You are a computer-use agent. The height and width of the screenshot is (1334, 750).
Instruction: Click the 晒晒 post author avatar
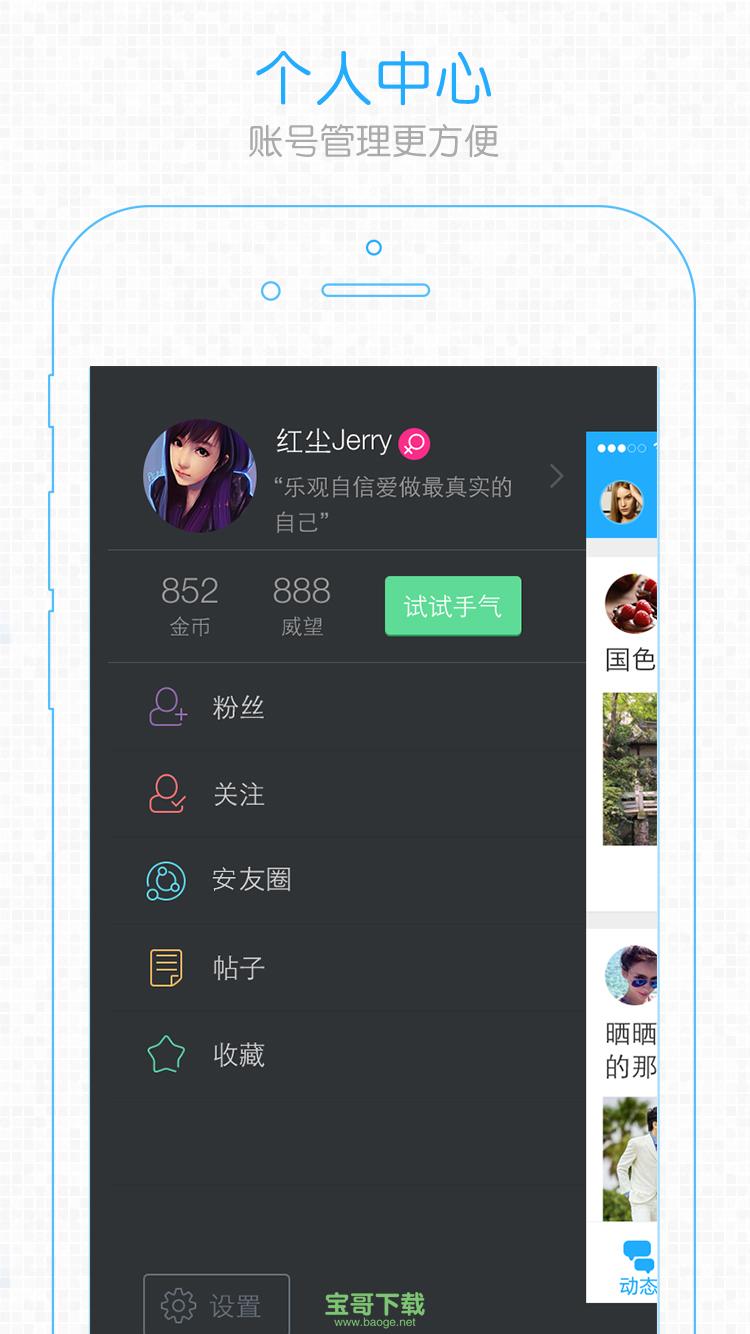(630, 974)
